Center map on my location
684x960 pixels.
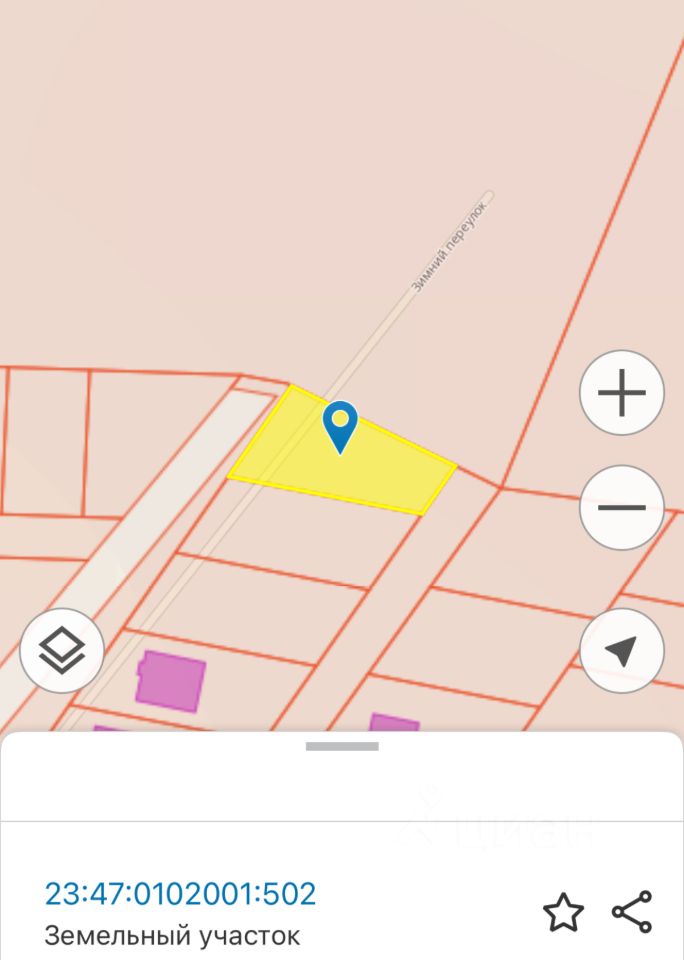(621, 651)
